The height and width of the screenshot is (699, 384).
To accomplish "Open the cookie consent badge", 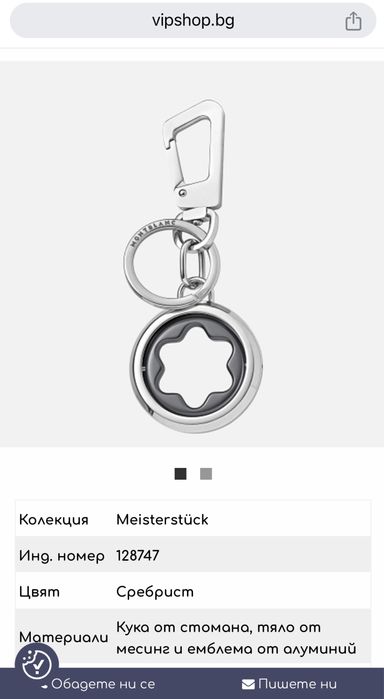I will tap(37, 665).
